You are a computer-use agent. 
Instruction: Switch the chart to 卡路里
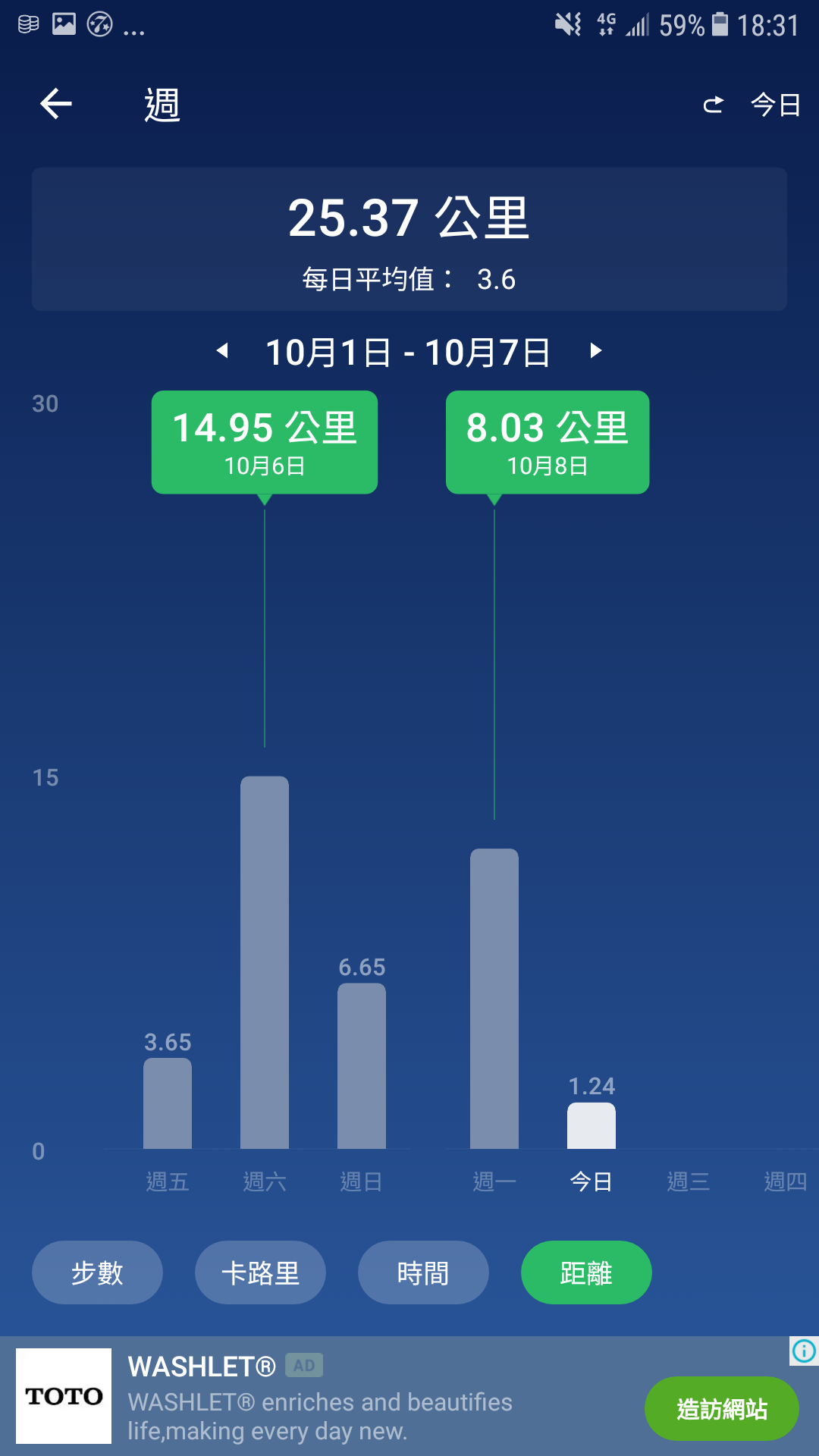click(260, 1272)
